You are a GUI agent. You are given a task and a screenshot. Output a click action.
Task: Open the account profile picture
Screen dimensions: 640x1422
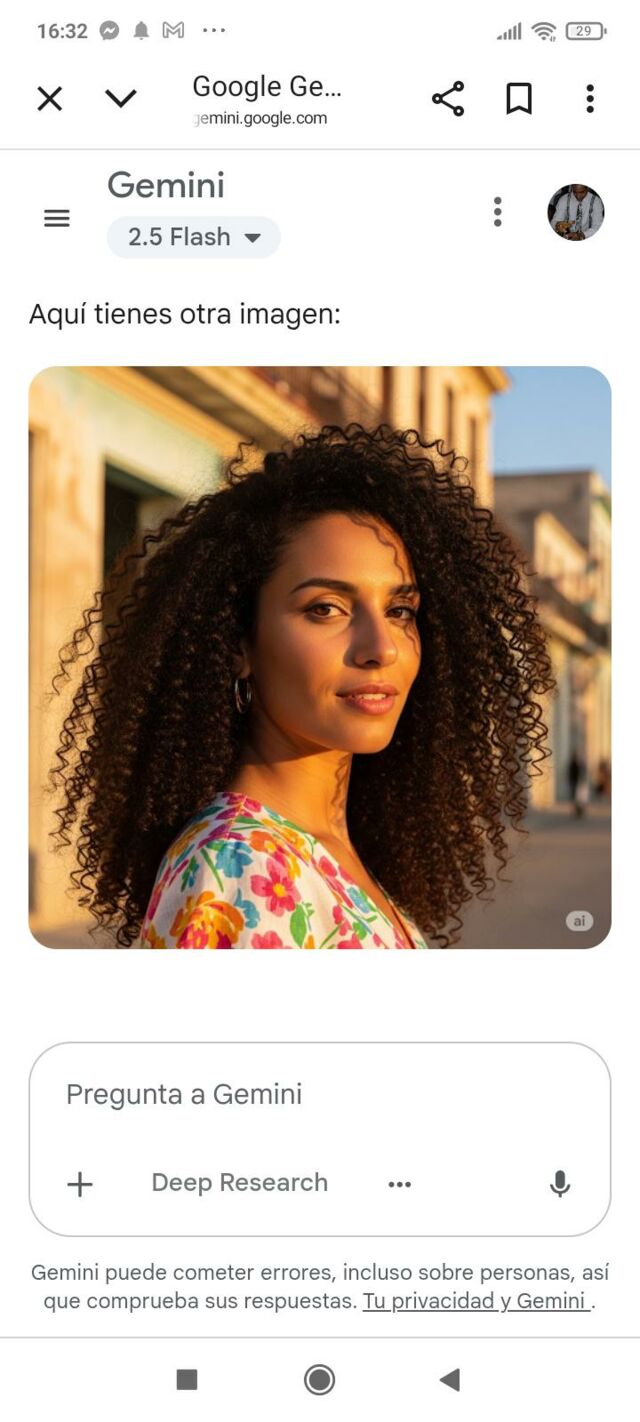[575, 212]
